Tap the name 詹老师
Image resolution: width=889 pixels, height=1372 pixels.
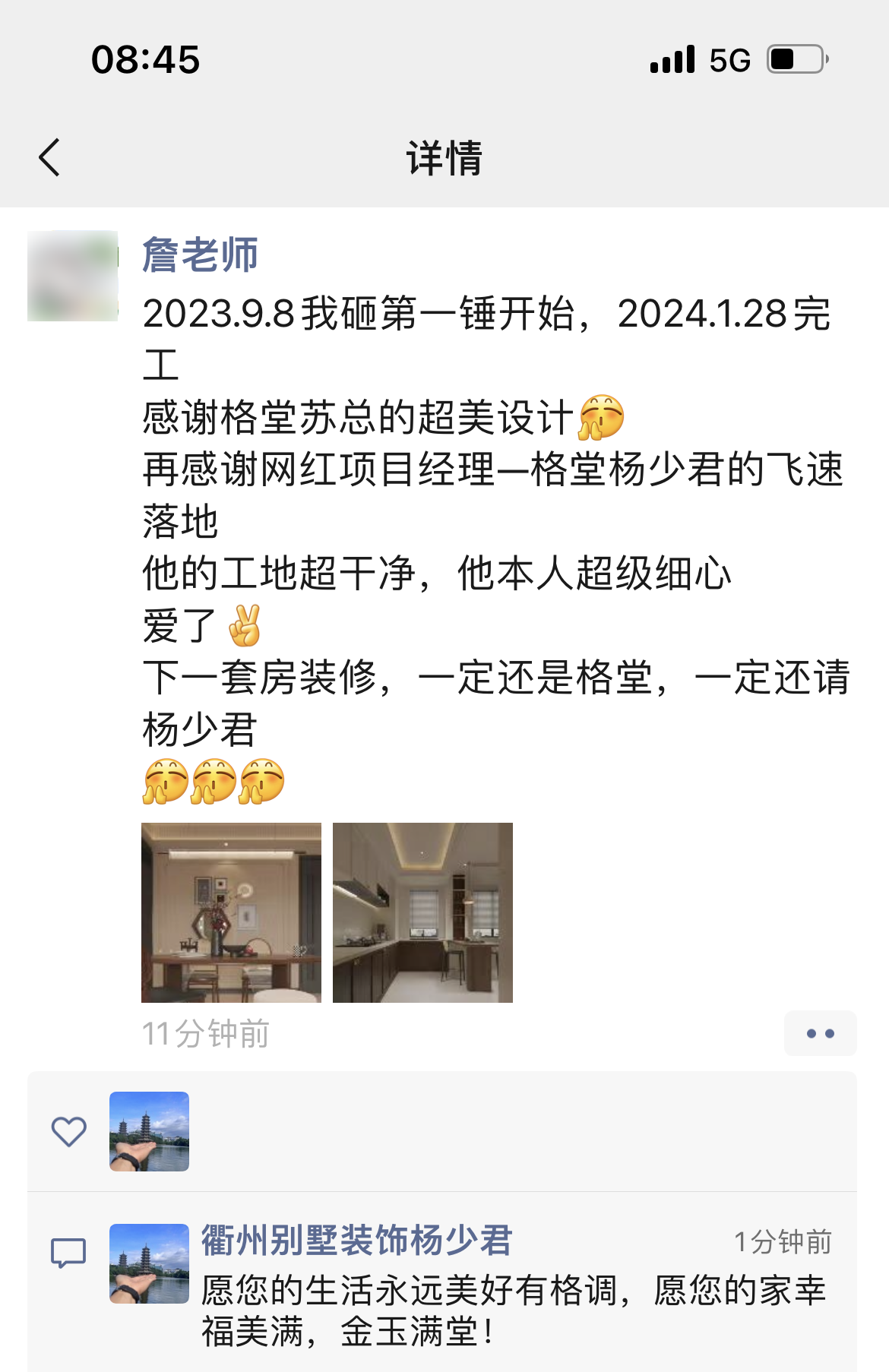pos(200,257)
